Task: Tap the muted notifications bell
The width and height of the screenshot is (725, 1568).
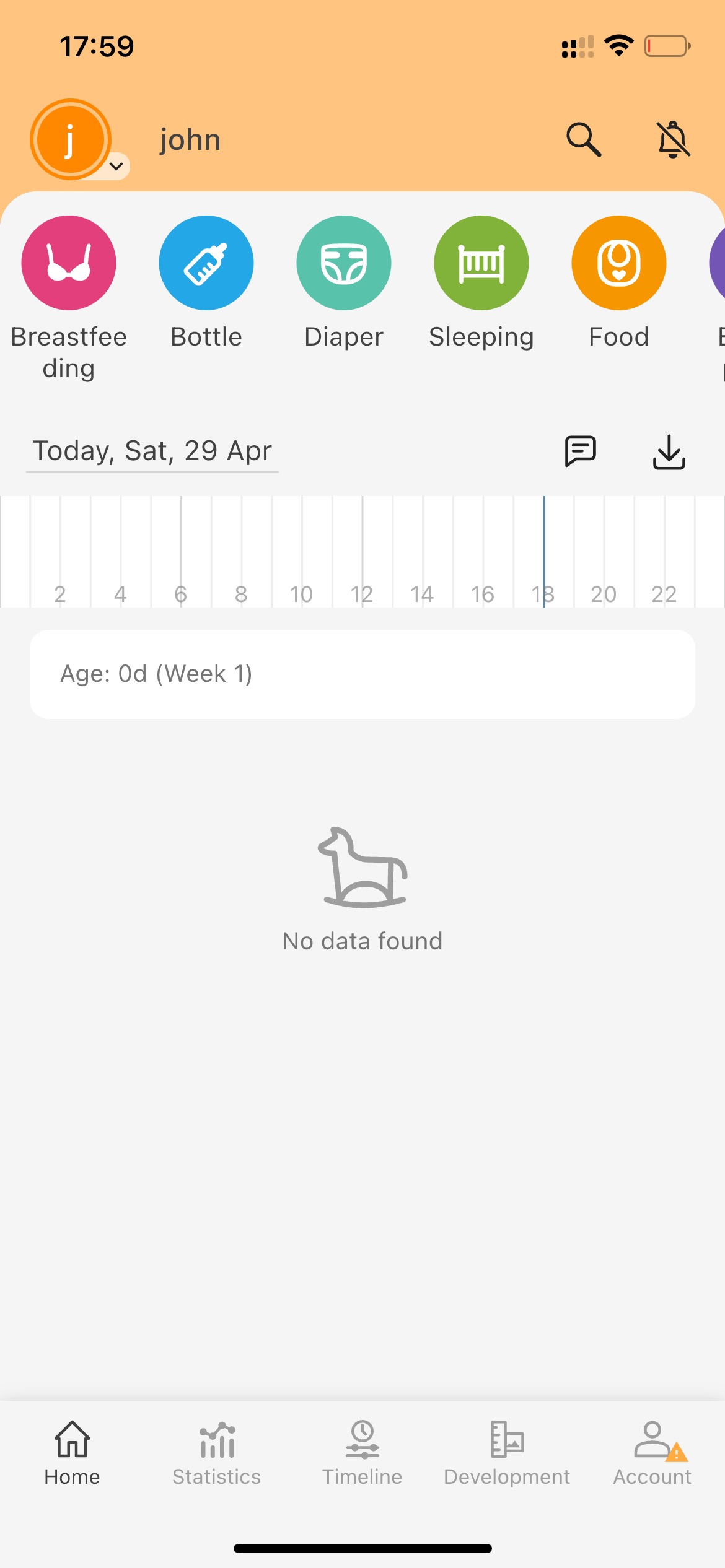Action: tap(673, 140)
